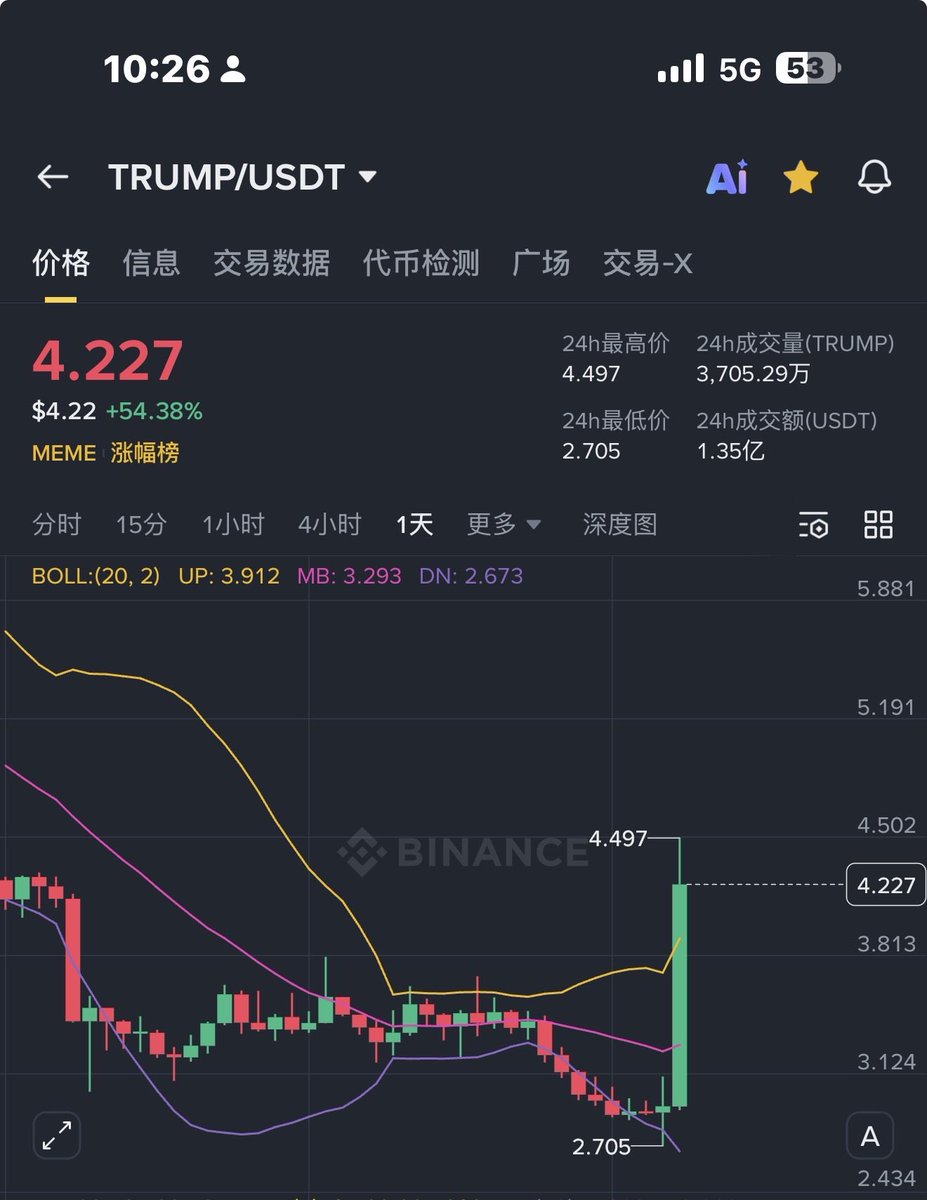This screenshot has width=927, height=1200.
Task: Switch to the 交易数据 tab
Action: coord(271,263)
